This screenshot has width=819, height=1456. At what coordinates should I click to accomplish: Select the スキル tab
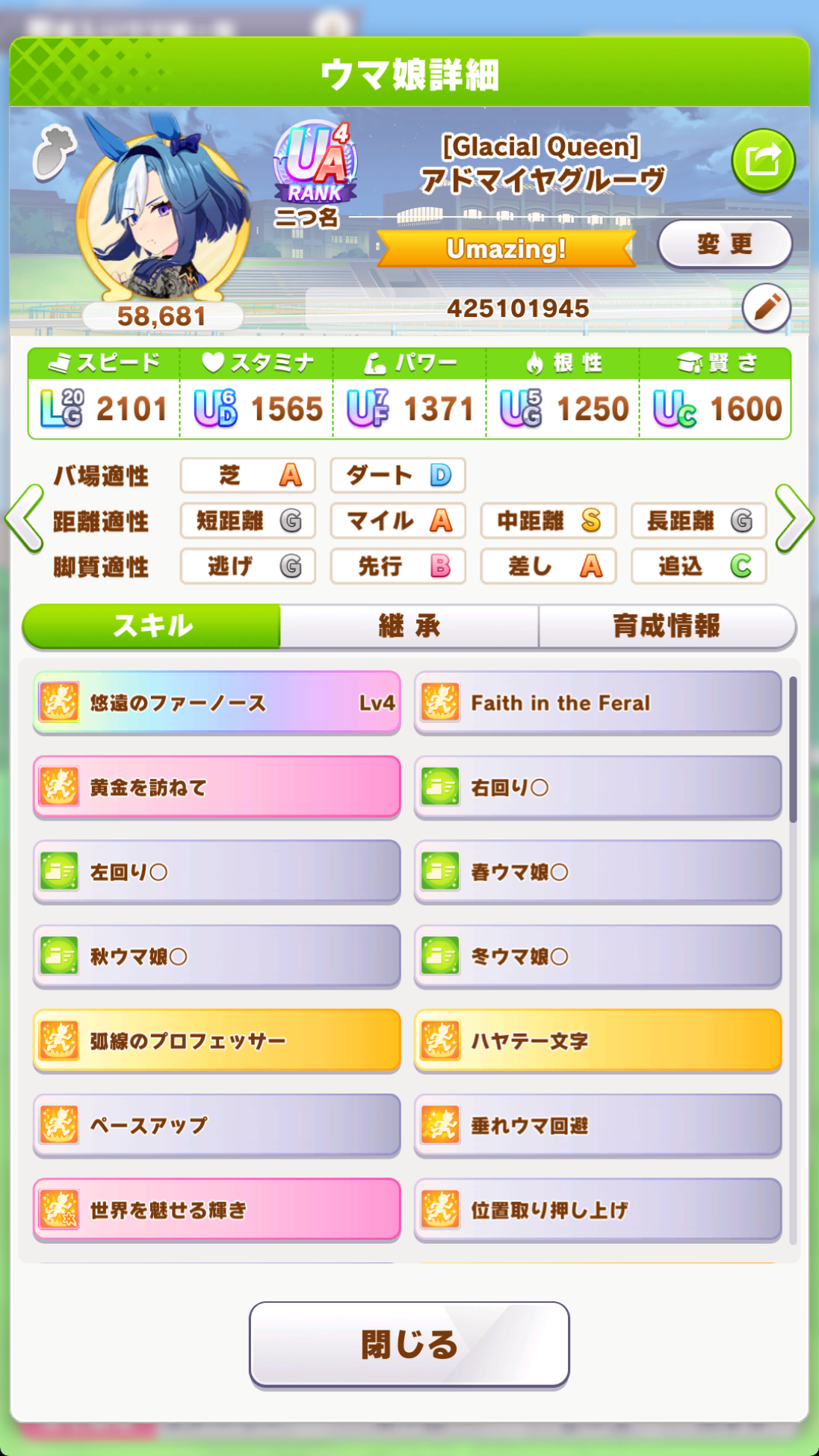pyautogui.click(x=152, y=626)
